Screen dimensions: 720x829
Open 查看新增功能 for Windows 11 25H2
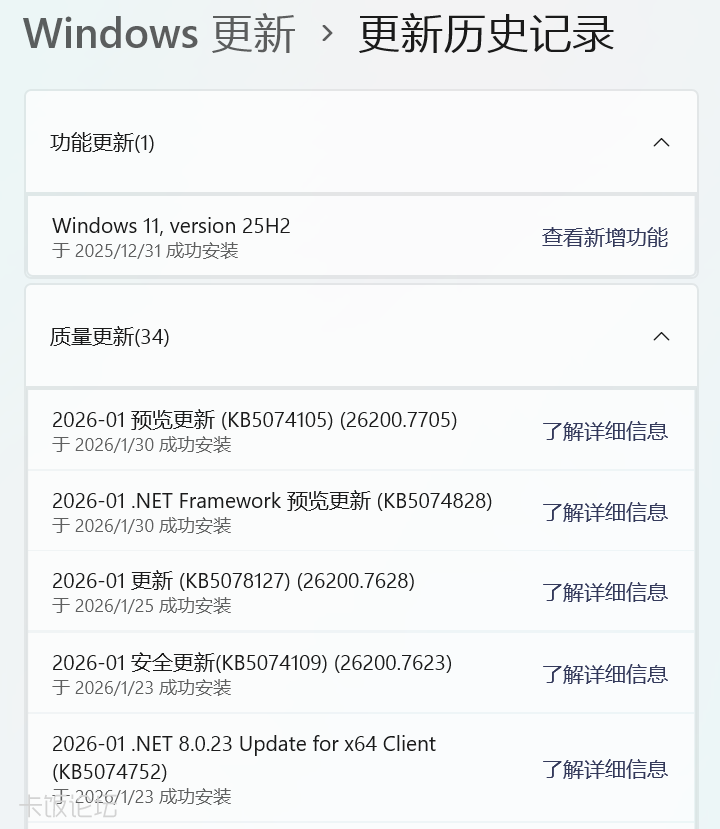[604, 237]
